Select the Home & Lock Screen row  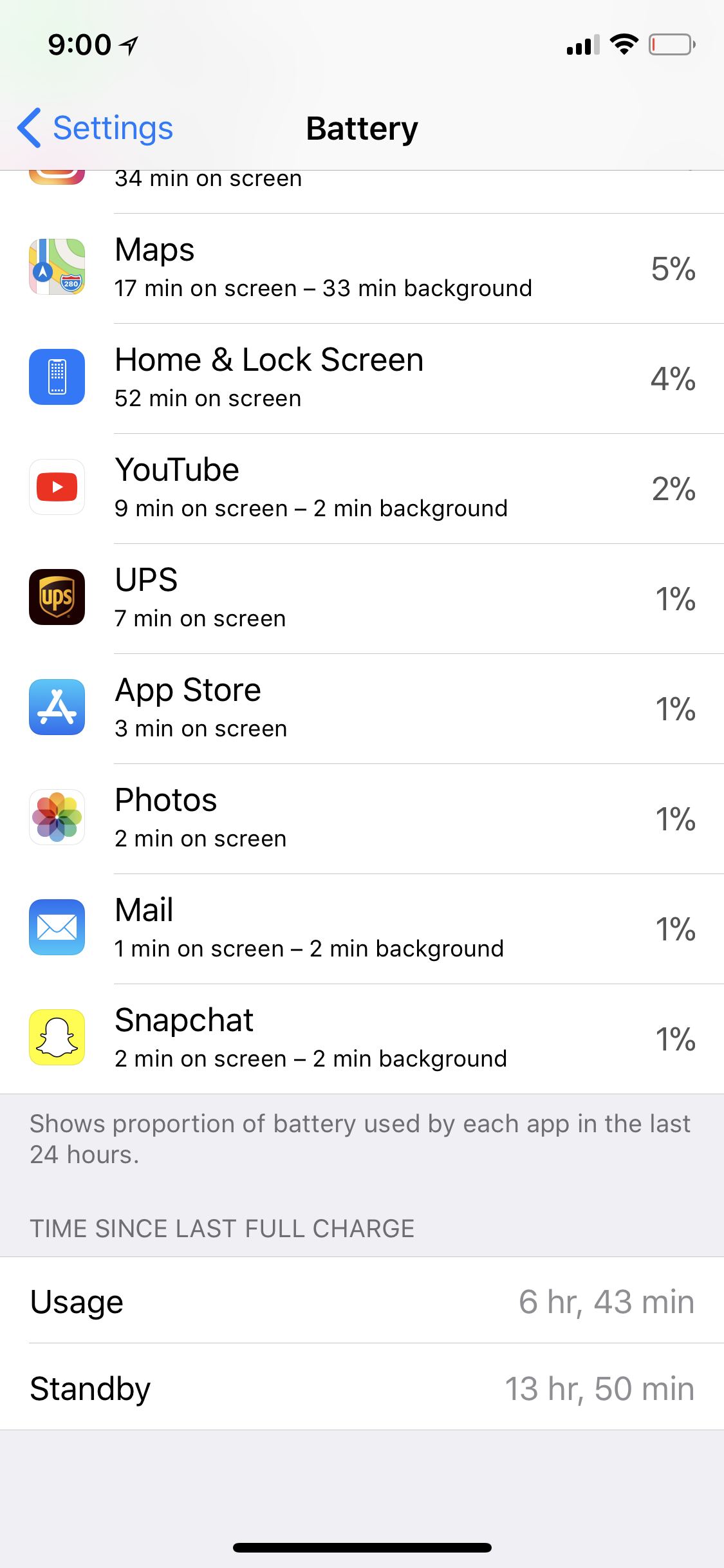[x=362, y=378]
